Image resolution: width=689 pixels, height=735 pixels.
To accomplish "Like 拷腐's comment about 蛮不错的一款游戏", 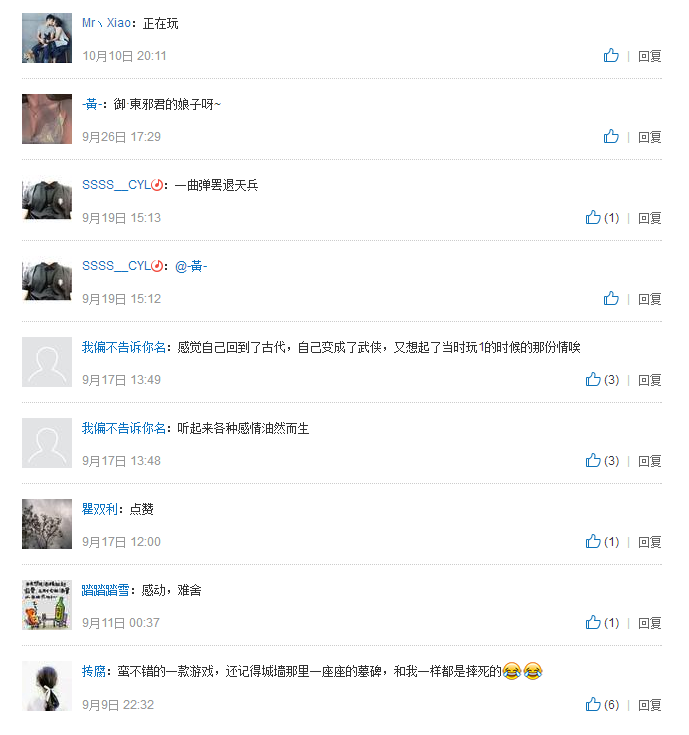I will (594, 704).
